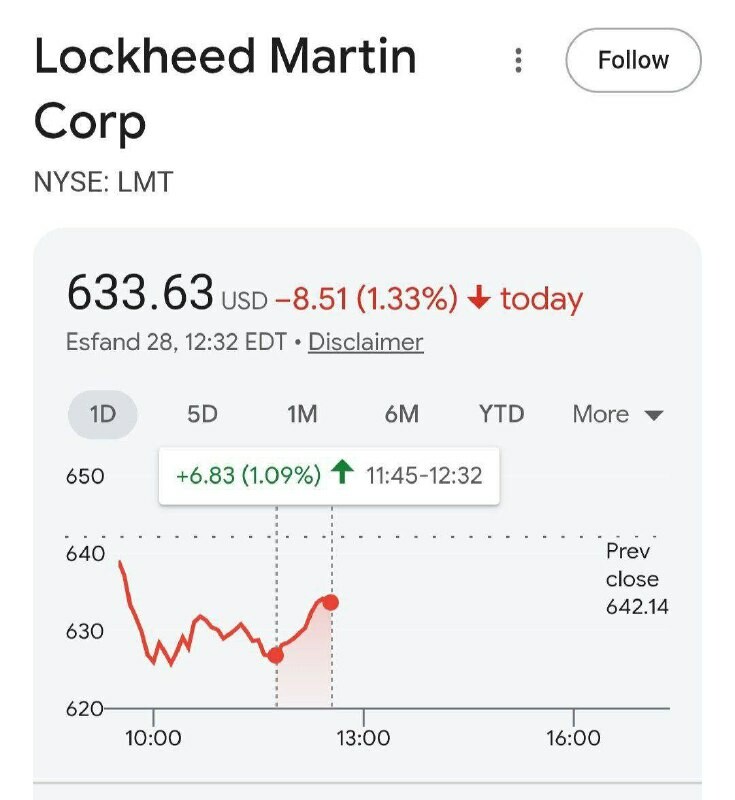Expand the More time ranges dropdown
Image resolution: width=735 pixels, height=800 pixels.
tap(617, 414)
